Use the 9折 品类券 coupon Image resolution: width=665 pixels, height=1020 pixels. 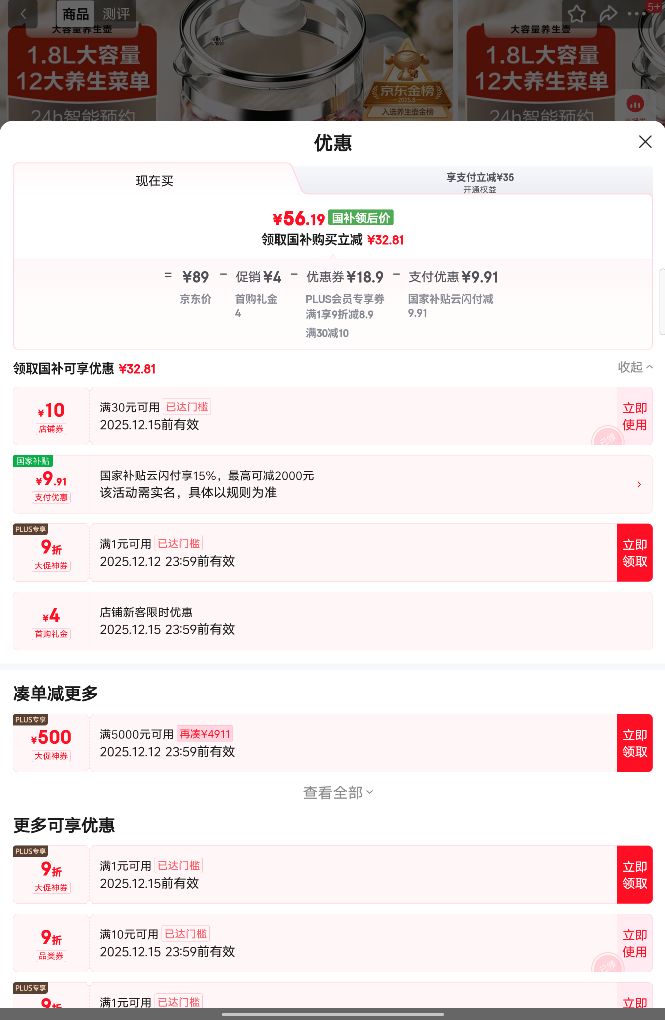634,943
